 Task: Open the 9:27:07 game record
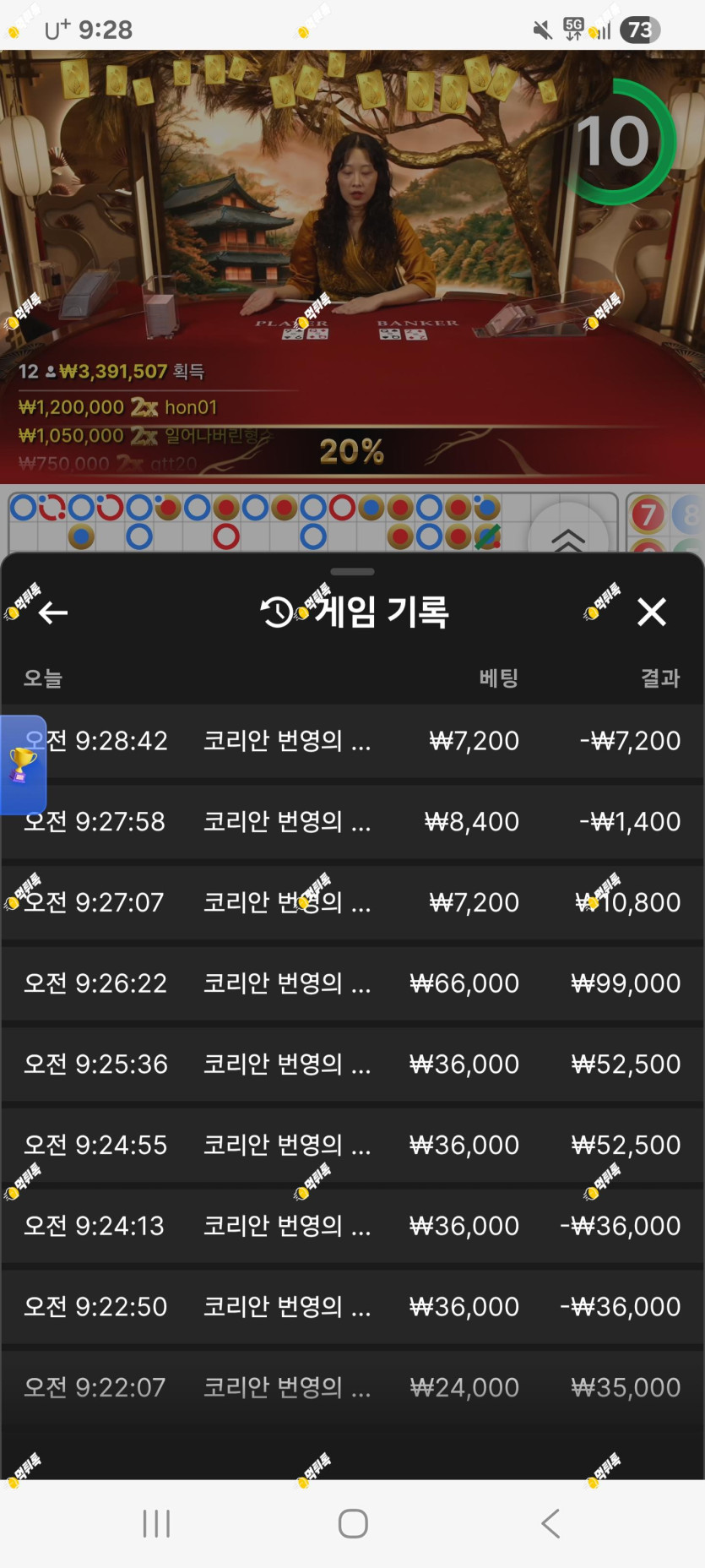[353, 902]
